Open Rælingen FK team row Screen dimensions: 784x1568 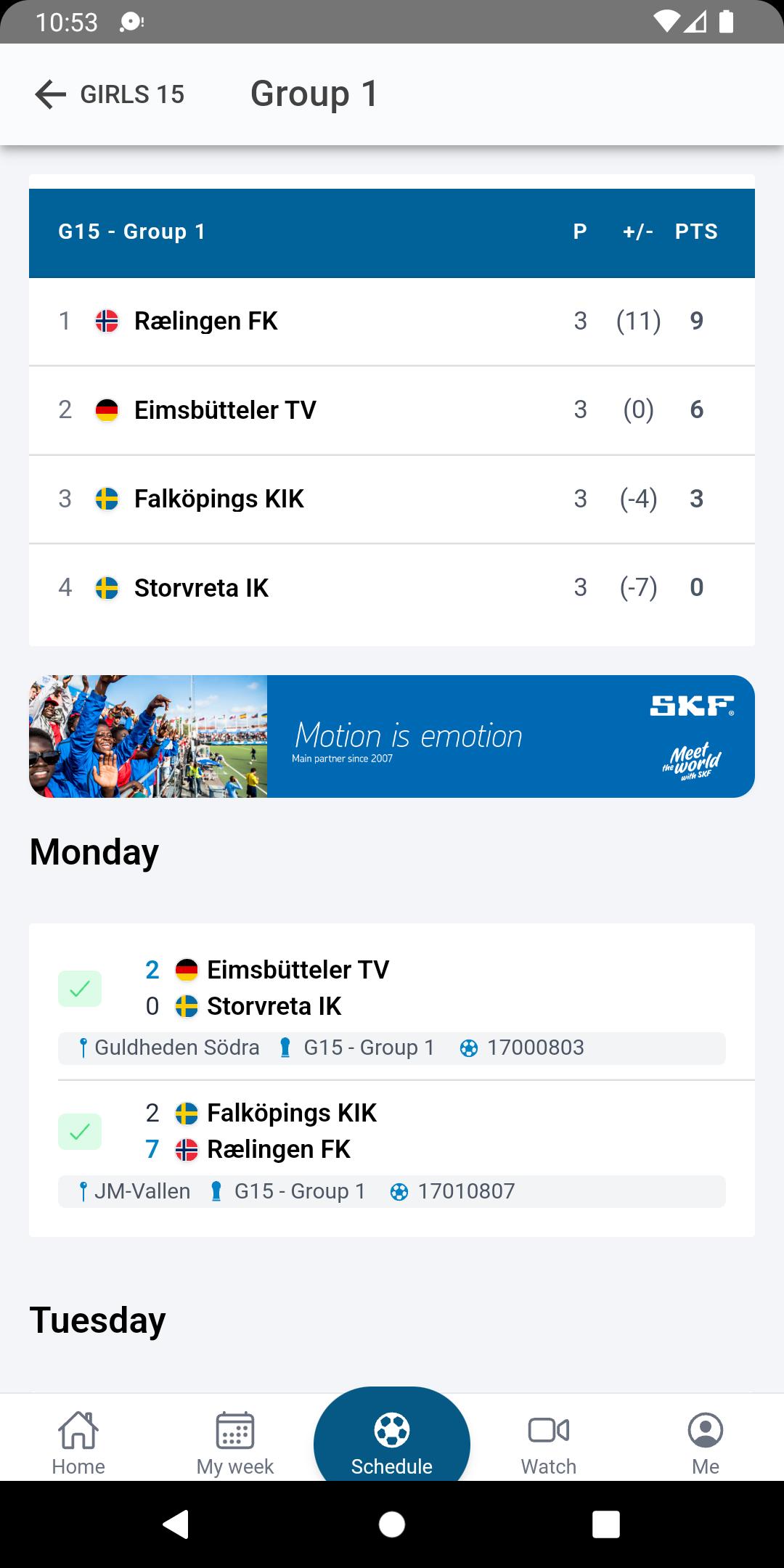(x=392, y=321)
